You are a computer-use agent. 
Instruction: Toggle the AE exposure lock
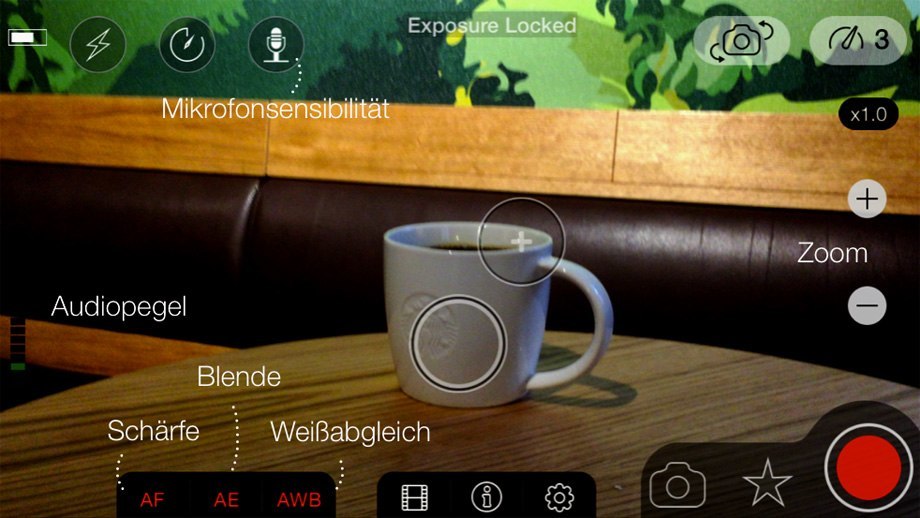coord(226,499)
